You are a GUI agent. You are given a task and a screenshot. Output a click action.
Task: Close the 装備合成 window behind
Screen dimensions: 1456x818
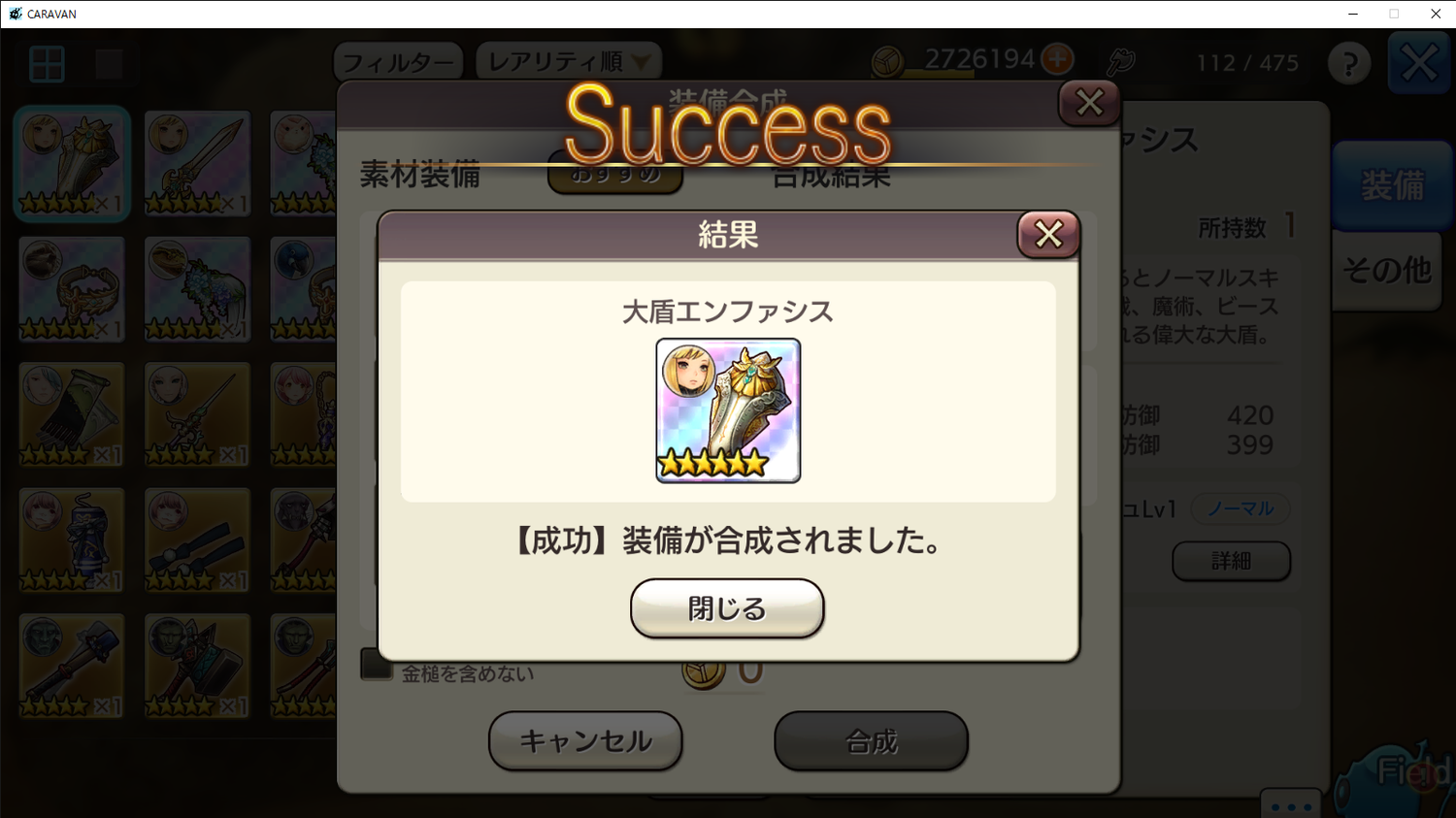tap(1089, 102)
